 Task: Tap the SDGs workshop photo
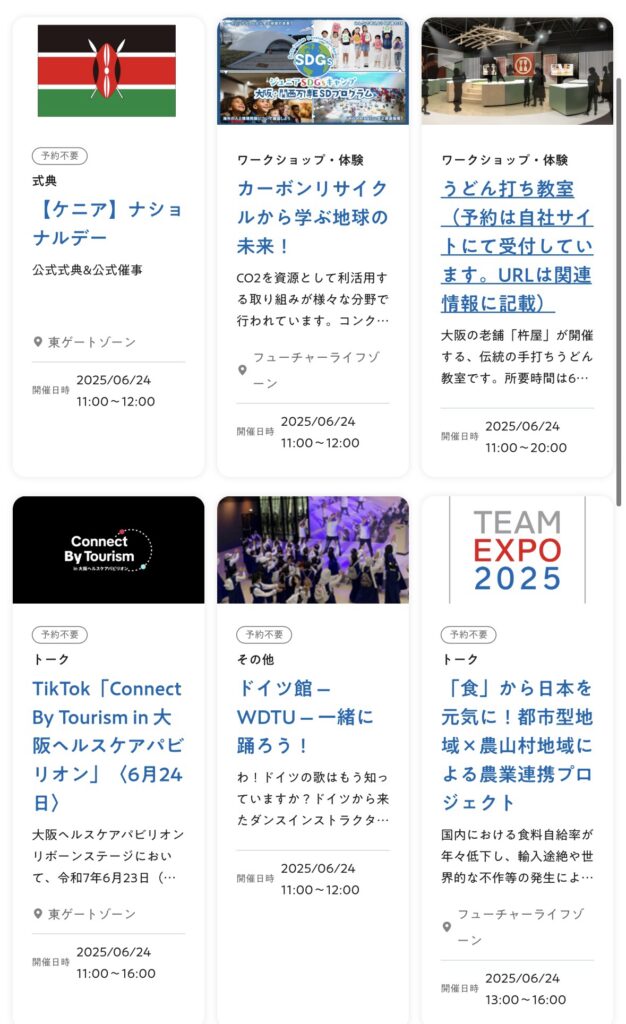pos(313,71)
